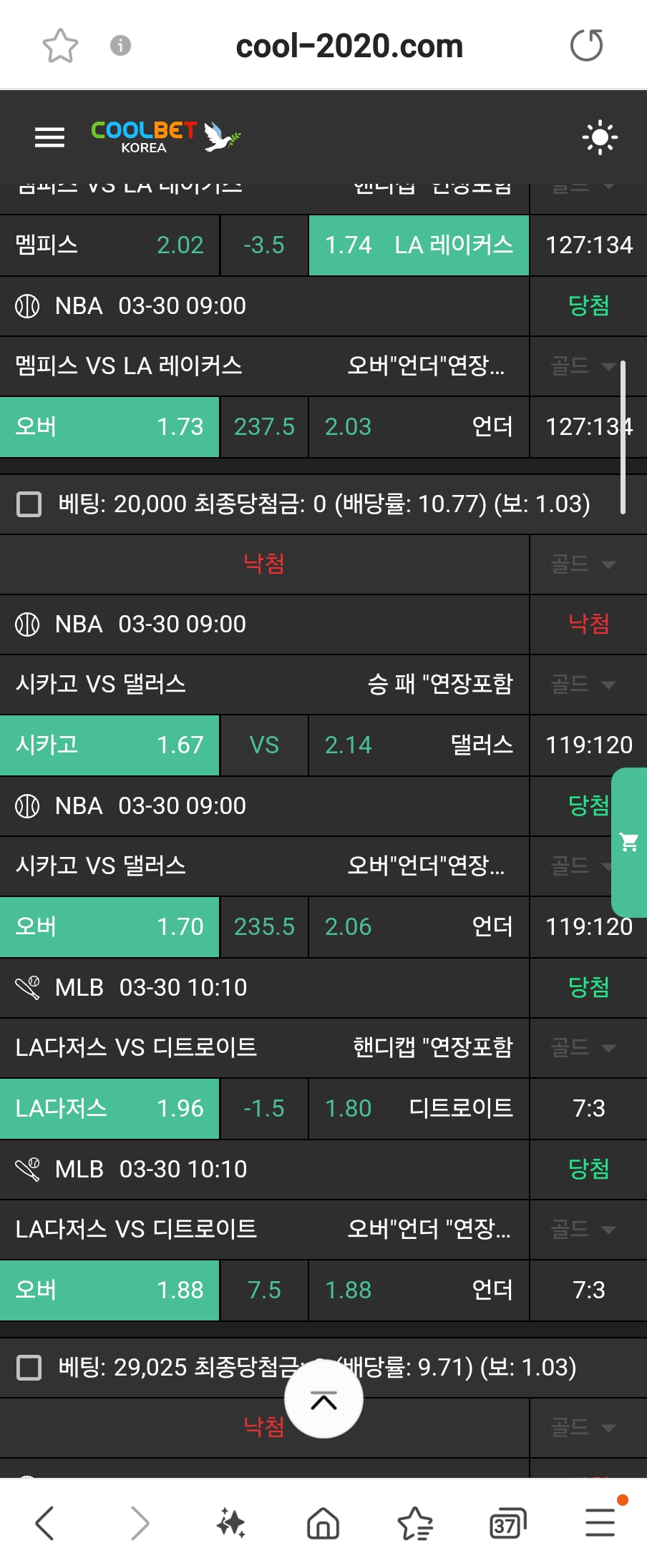The width and height of the screenshot is (647, 1568).
Task: Bookmark this page with the star icon
Action: 60,46
